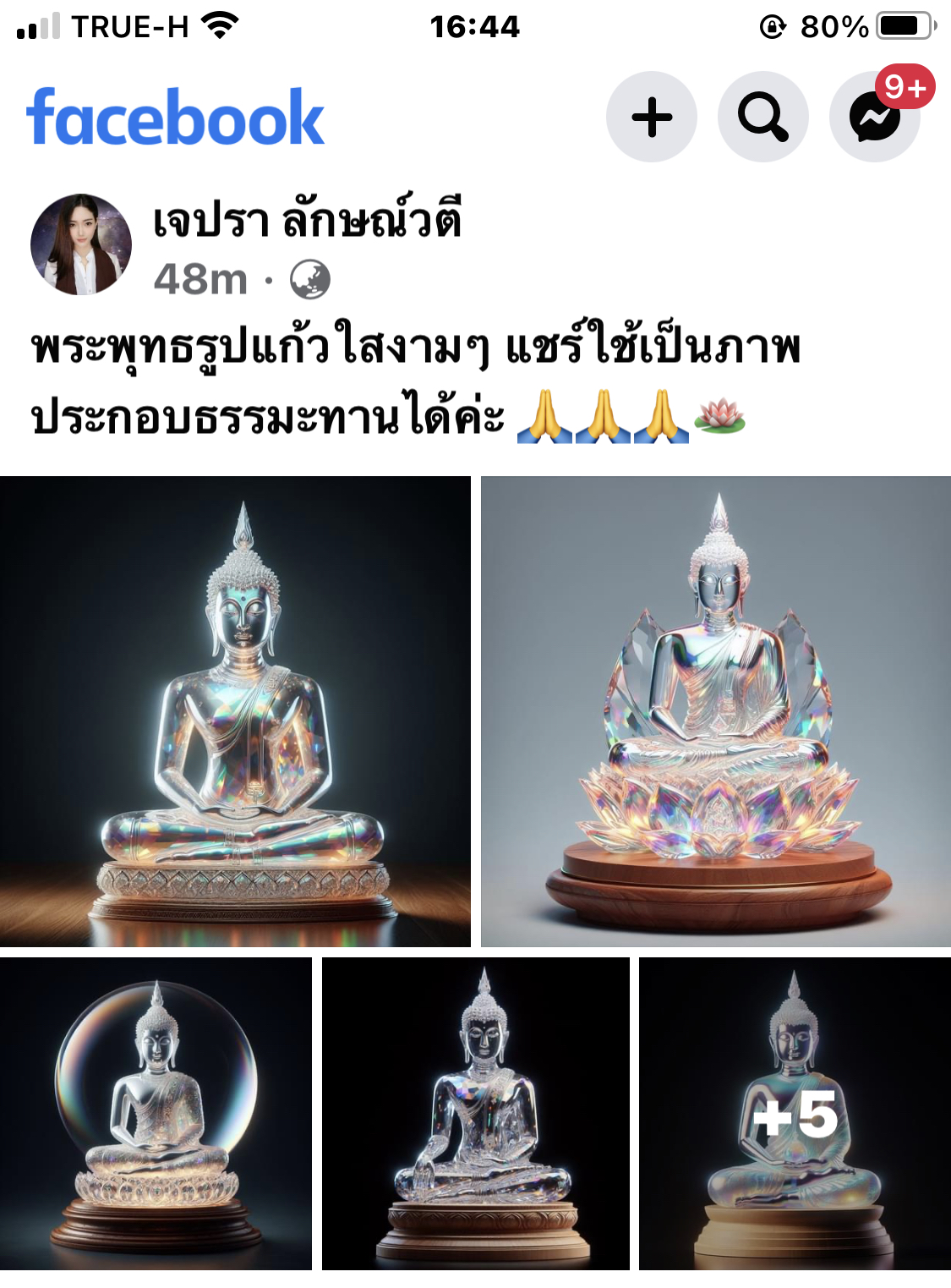View Buddha photo on dark wooden table

235,711
